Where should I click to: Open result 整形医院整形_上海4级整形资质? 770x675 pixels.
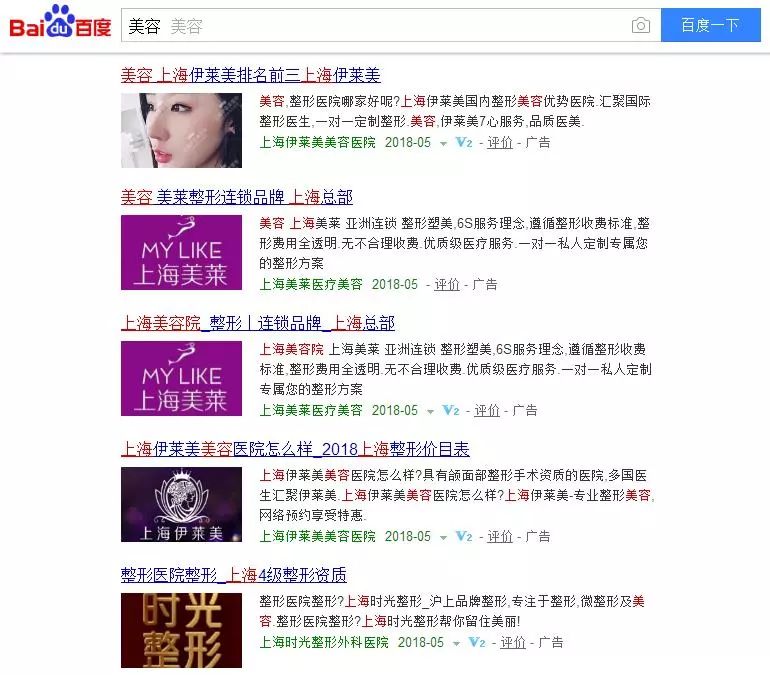coord(233,575)
